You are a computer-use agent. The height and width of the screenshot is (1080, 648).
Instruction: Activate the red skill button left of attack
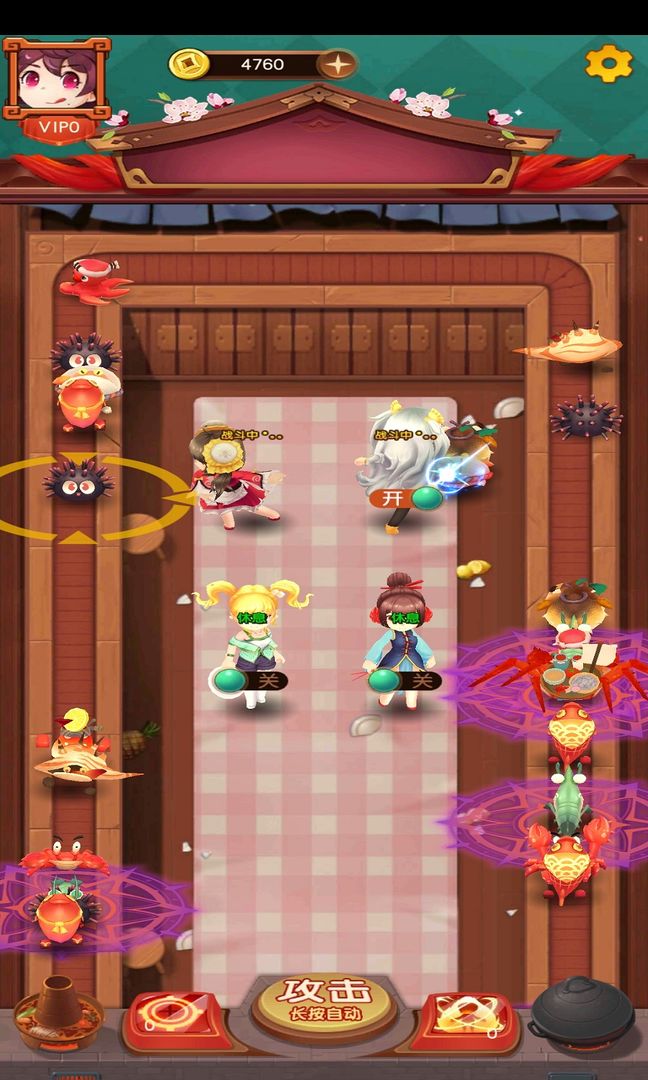point(178,1020)
